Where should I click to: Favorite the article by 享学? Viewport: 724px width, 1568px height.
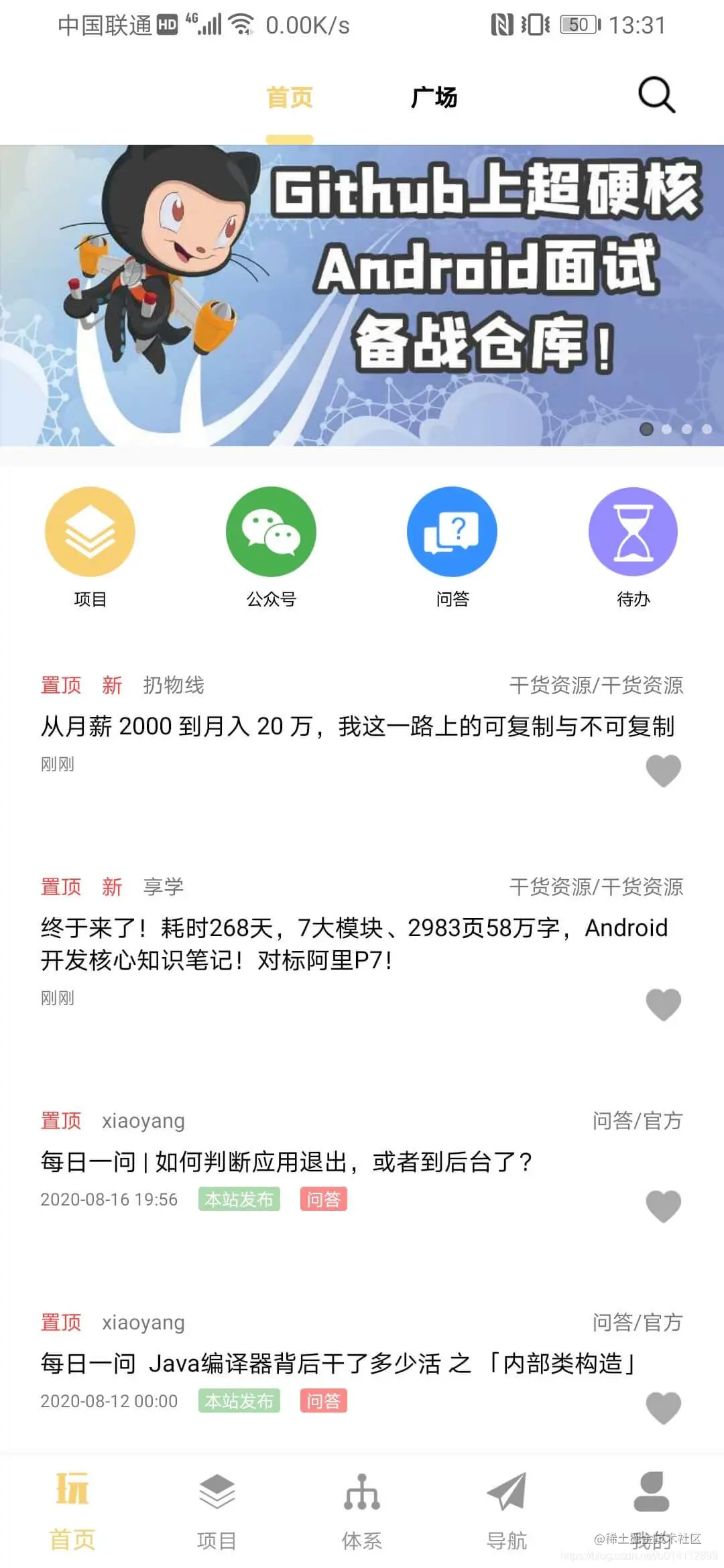click(663, 1004)
